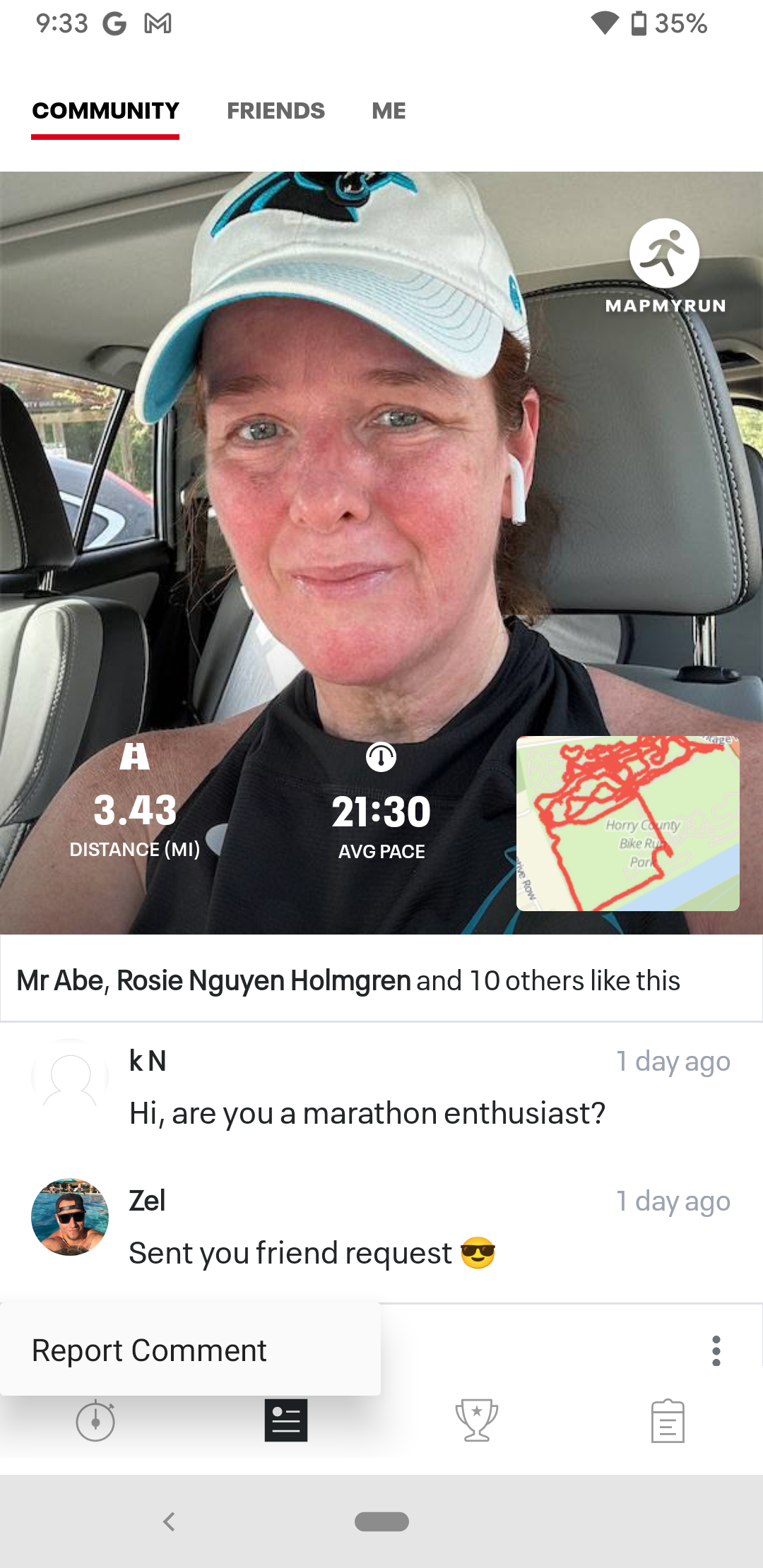Select the Community tab
Image resolution: width=763 pixels, height=1568 pixels.
point(105,111)
